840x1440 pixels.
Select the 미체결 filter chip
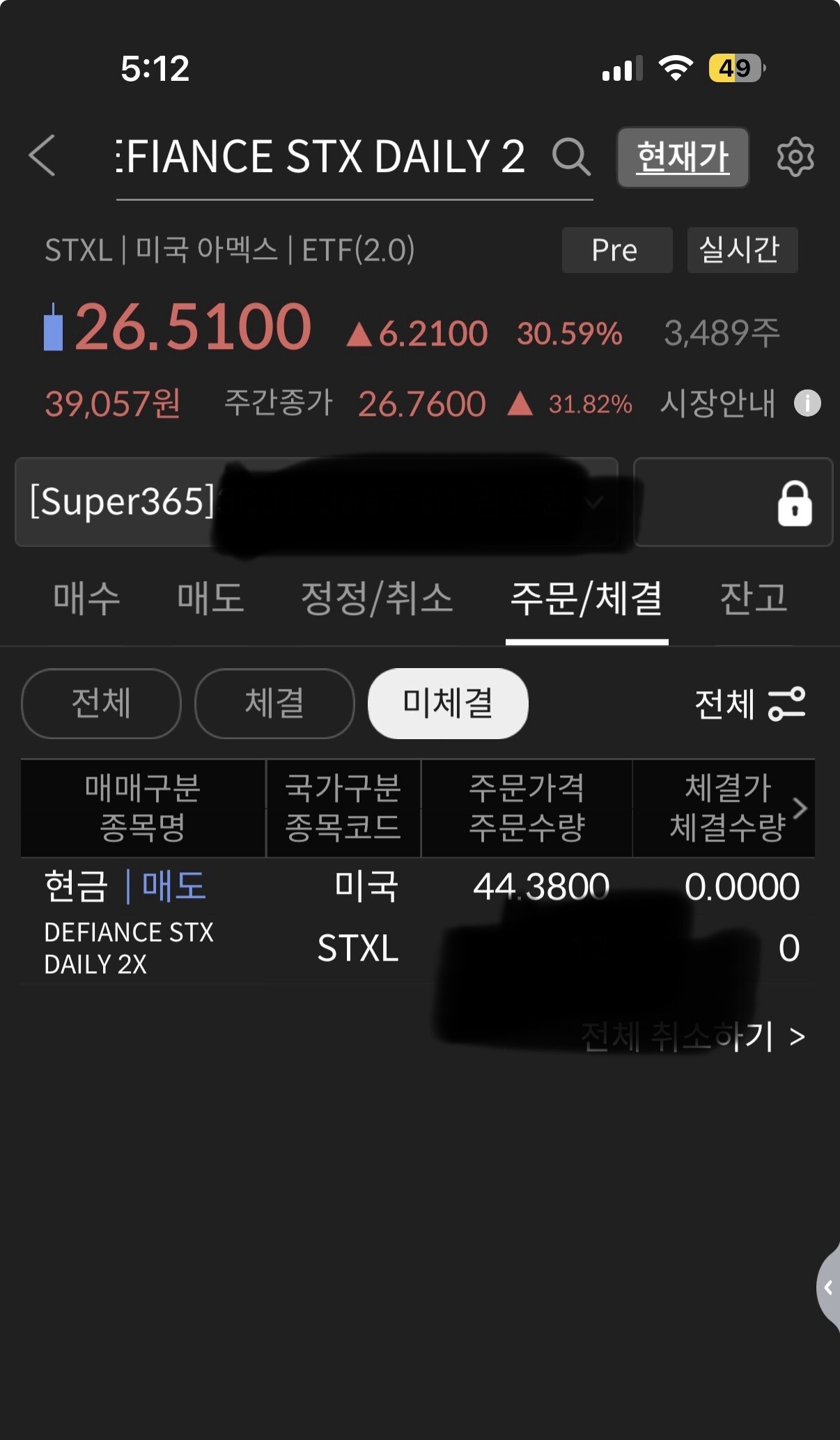(x=448, y=703)
